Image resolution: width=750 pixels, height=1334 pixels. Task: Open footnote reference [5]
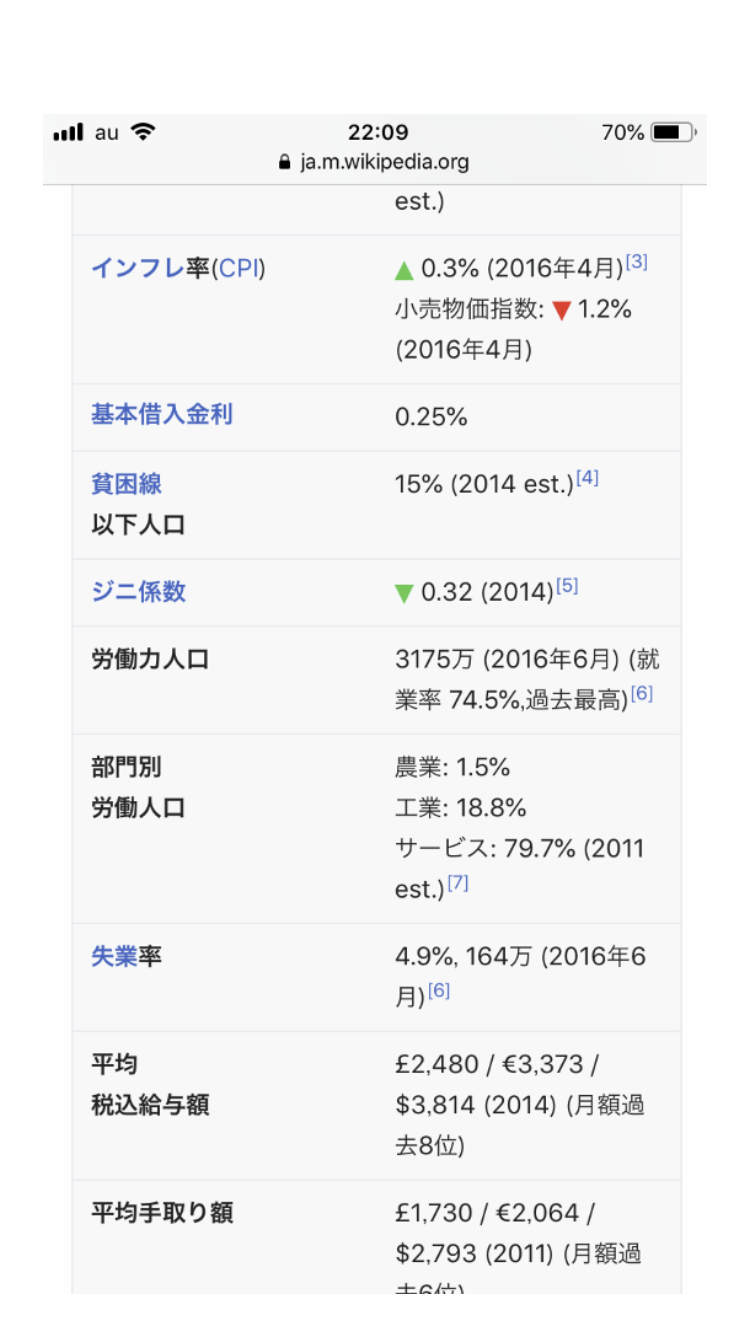567,586
